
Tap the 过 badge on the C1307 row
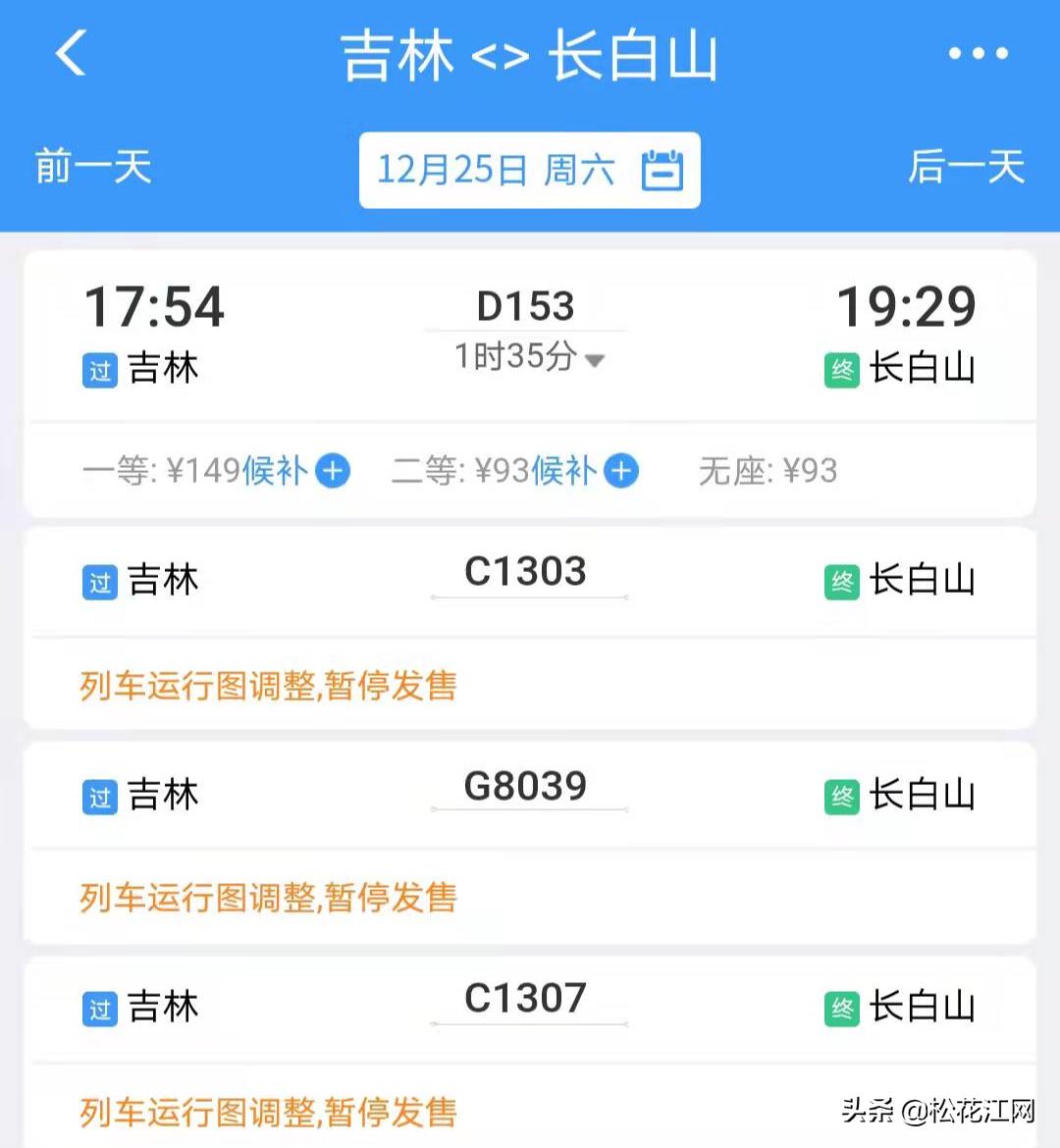pos(99,1006)
